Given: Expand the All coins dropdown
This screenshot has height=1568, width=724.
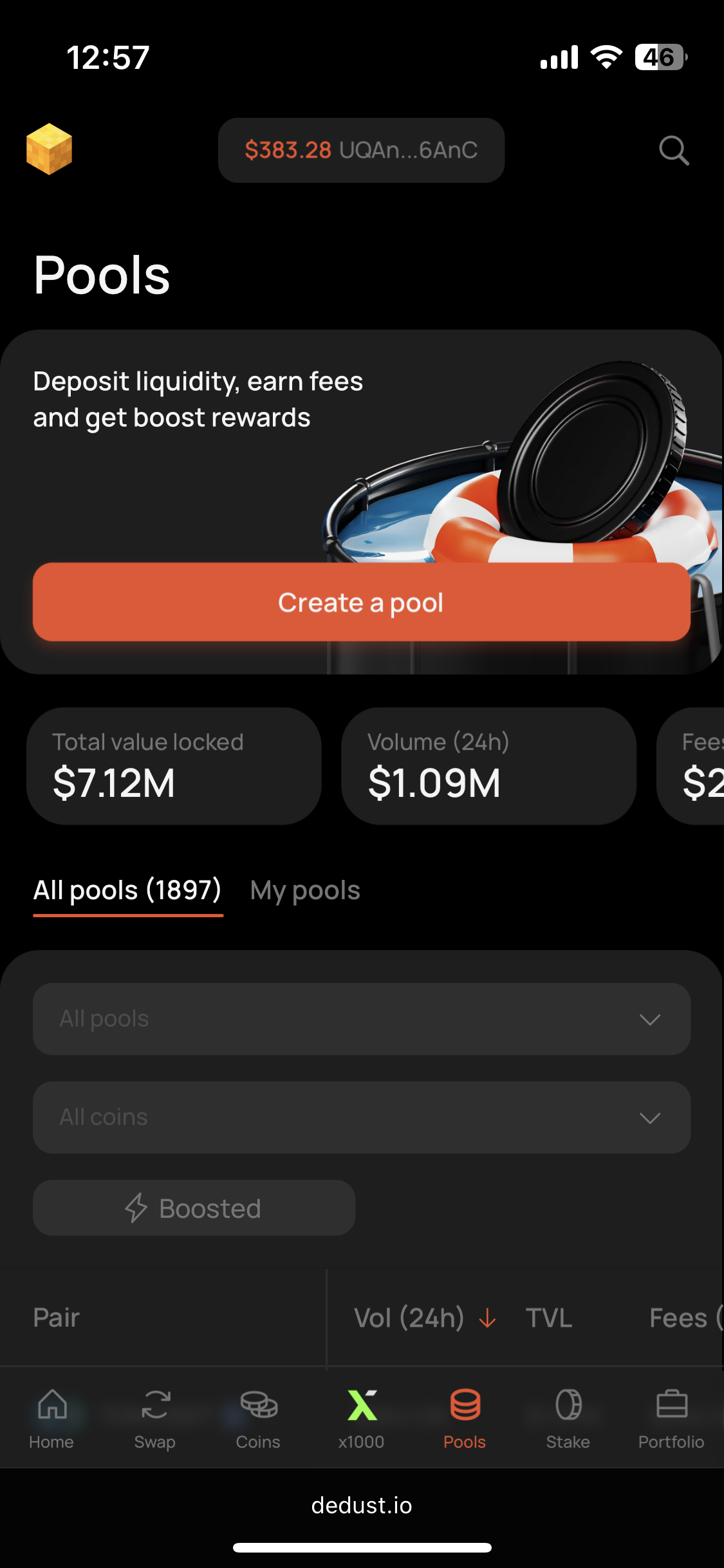Looking at the screenshot, I should click(361, 1117).
